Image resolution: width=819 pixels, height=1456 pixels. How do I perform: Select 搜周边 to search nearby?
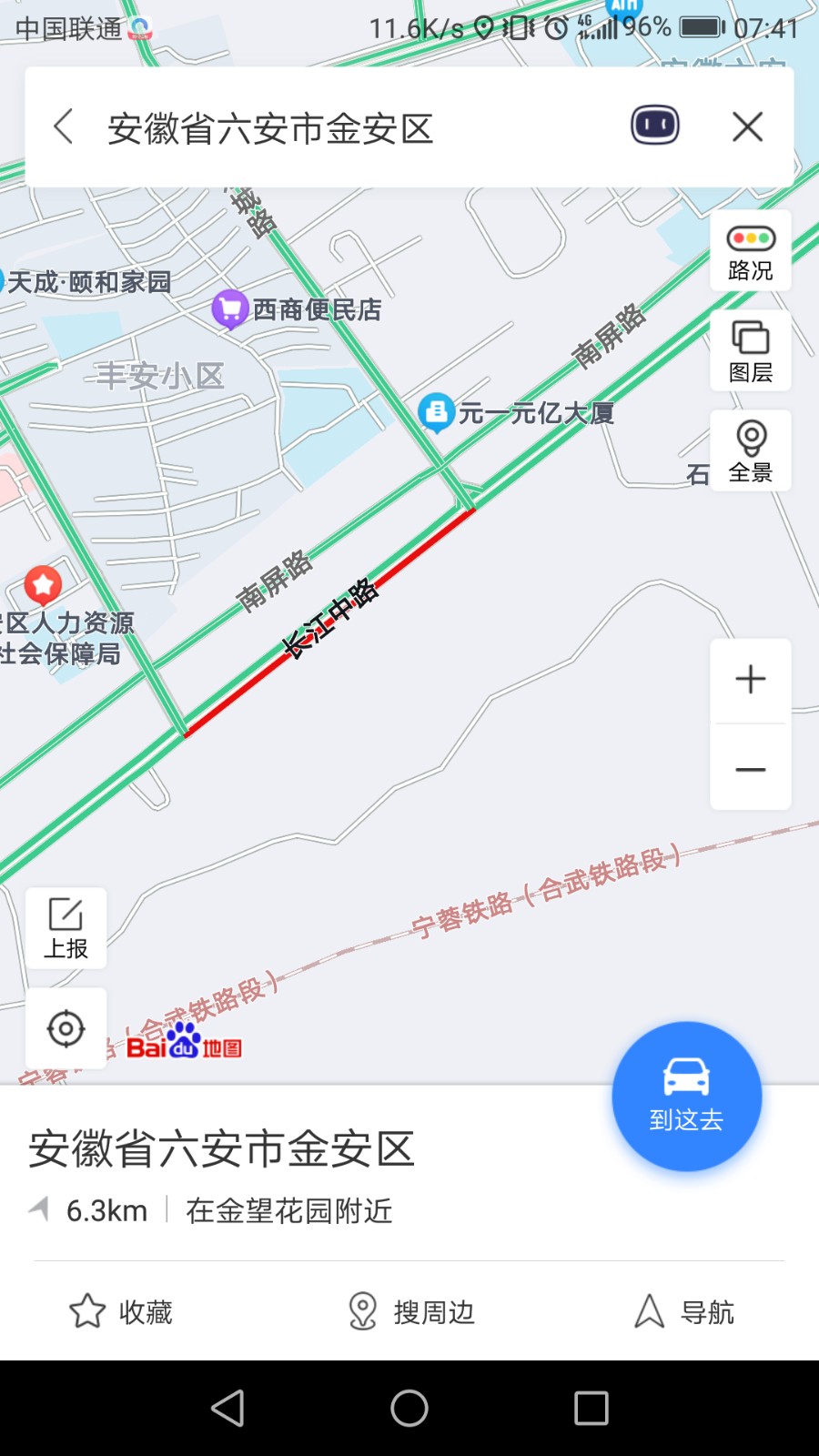pyautogui.click(x=410, y=1311)
